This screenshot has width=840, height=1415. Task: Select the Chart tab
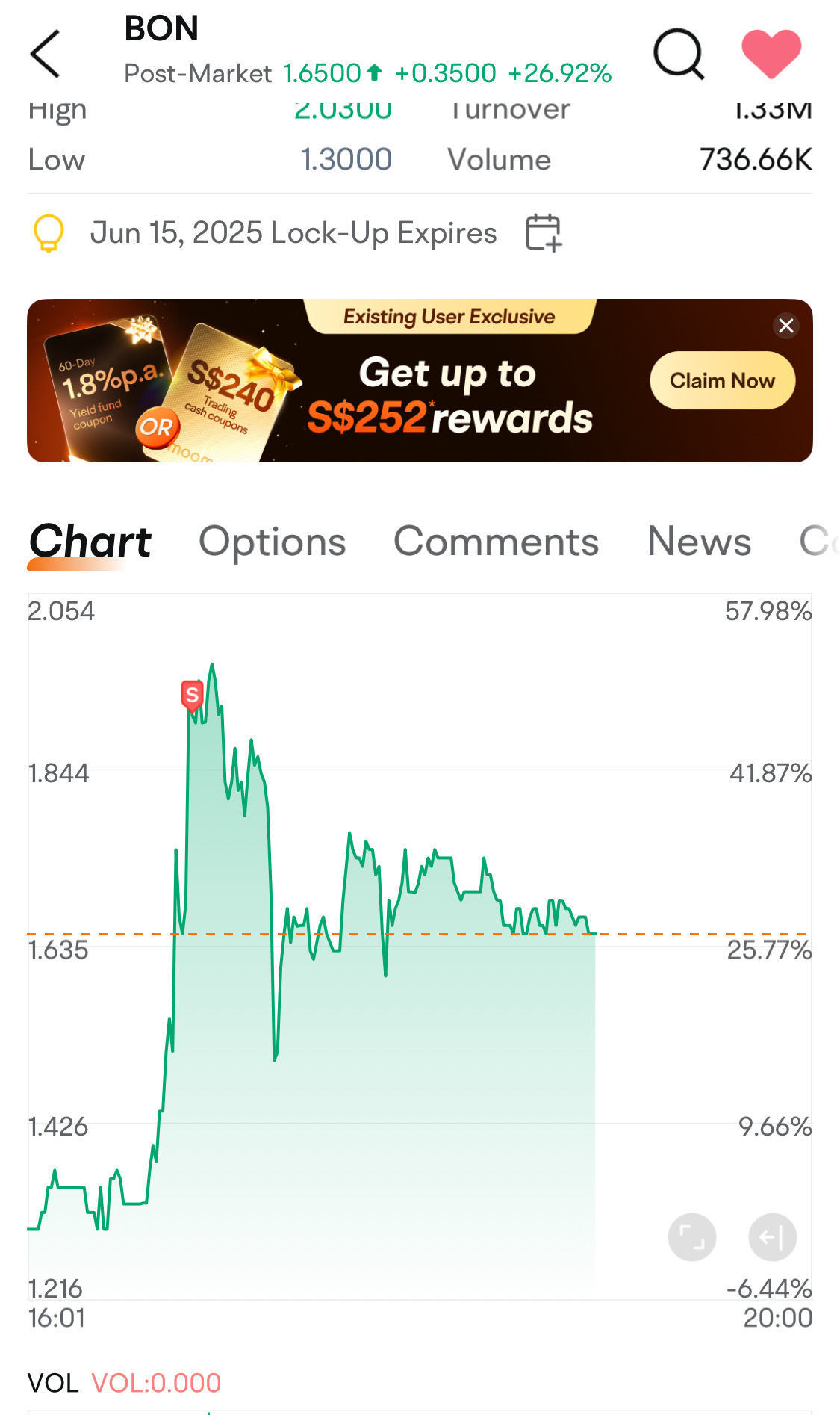[x=90, y=542]
